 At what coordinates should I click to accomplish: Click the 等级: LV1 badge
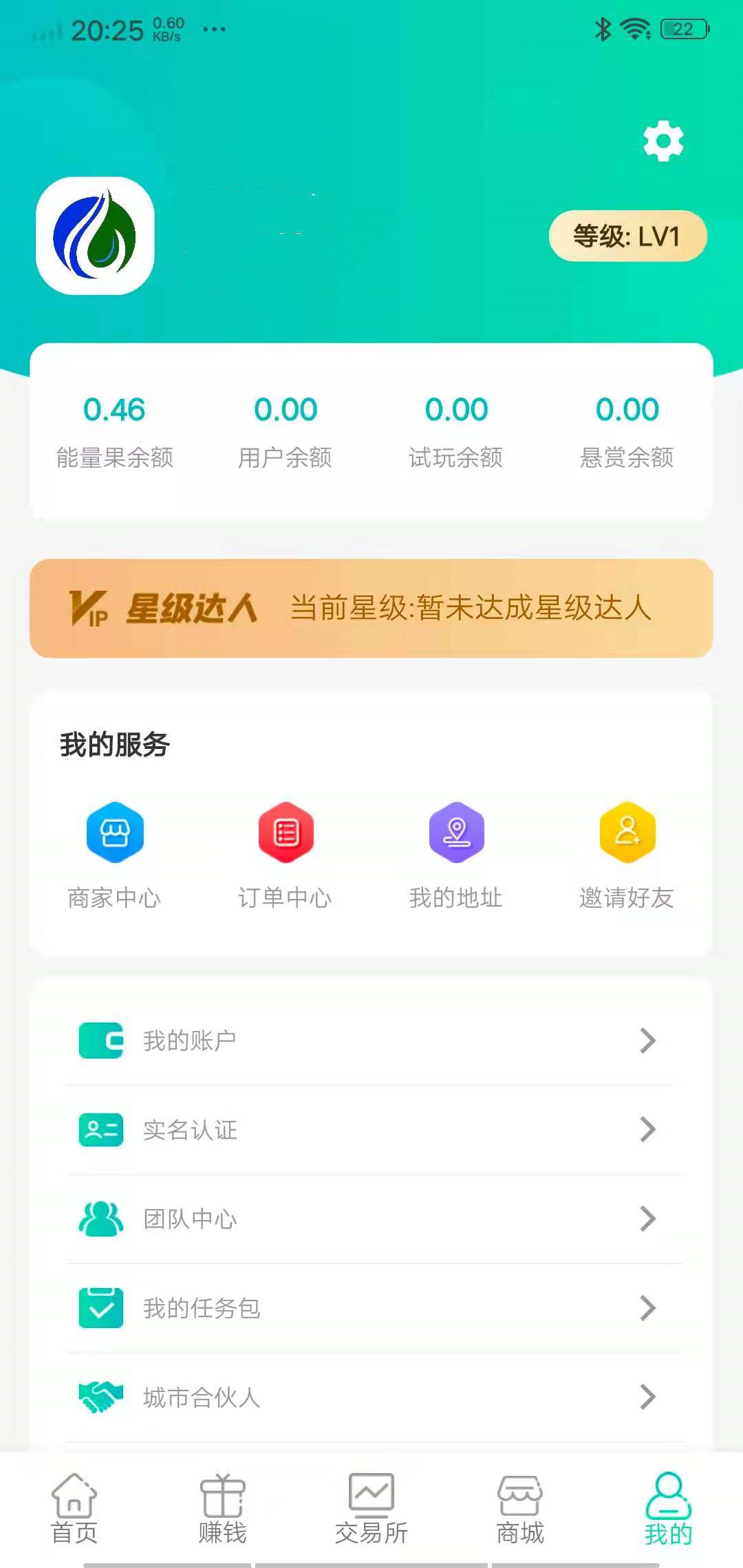[x=627, y=235]
